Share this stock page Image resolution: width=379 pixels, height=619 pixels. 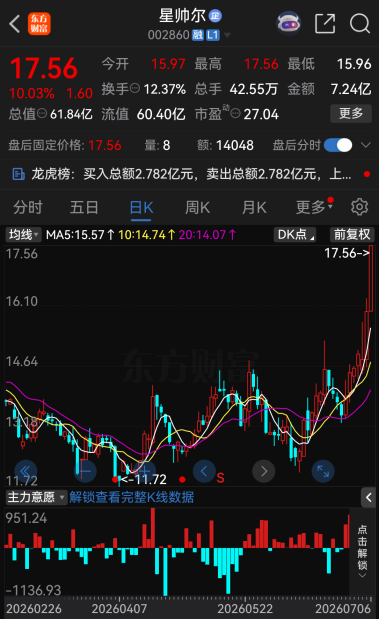coord(325,24)
